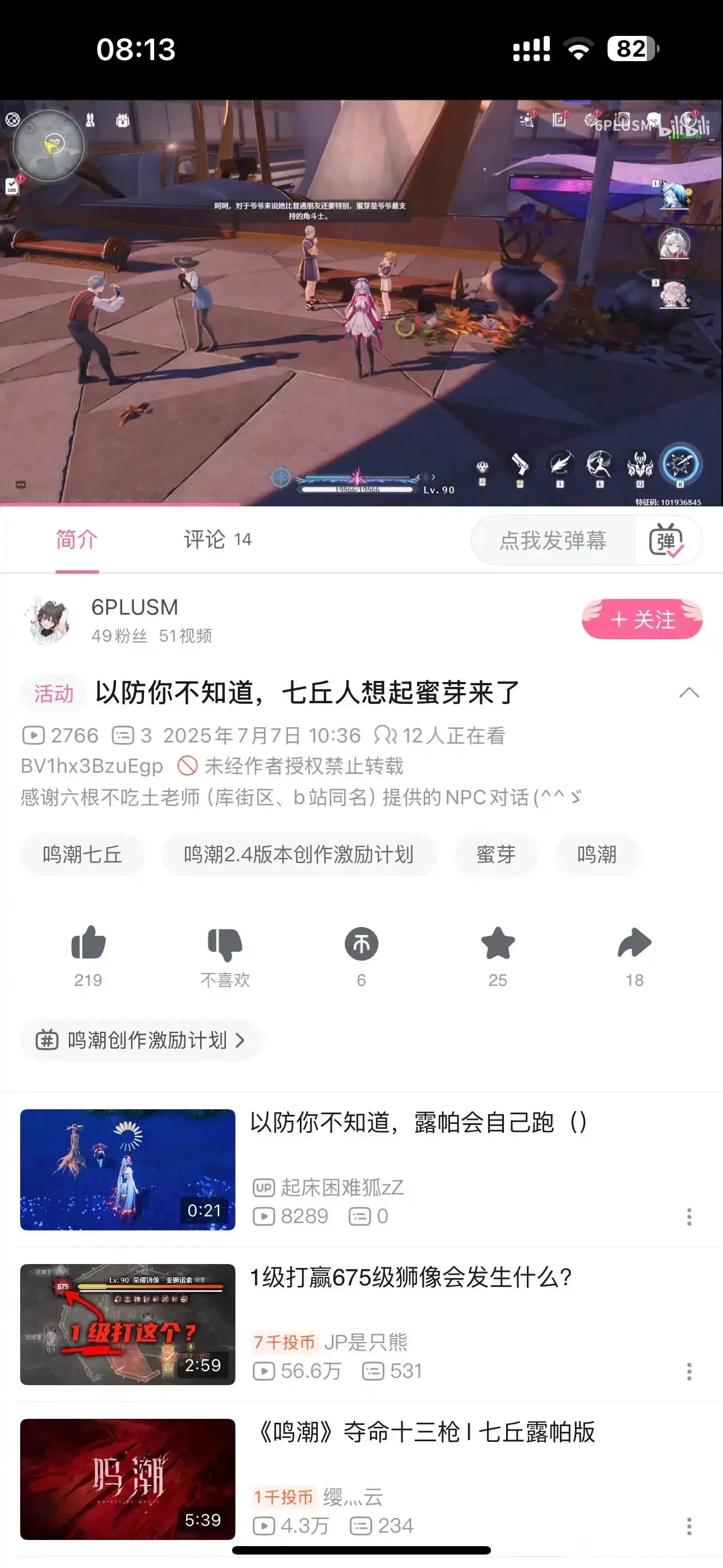The height and width of the screenshot is (1568, 723).
Task: Add the video to favorites star
Action: click(x=498, y=944)
